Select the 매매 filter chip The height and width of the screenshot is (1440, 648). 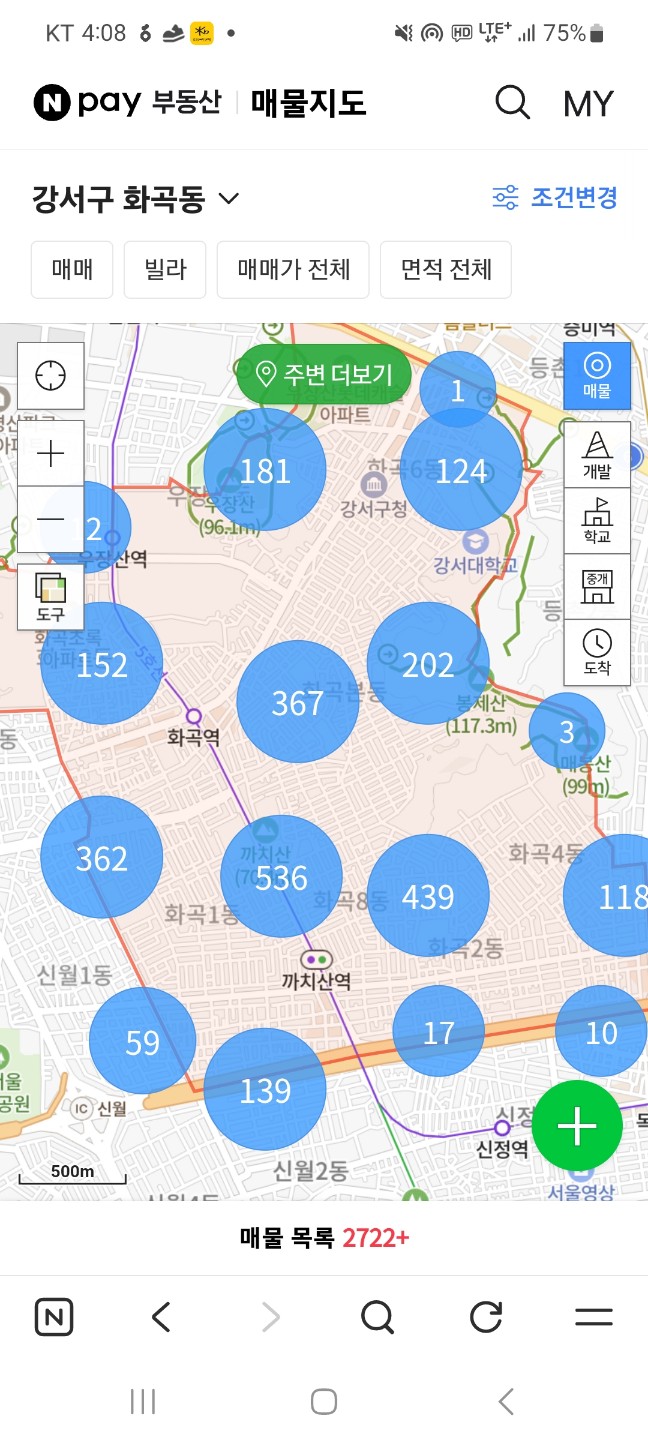(72, 269)
